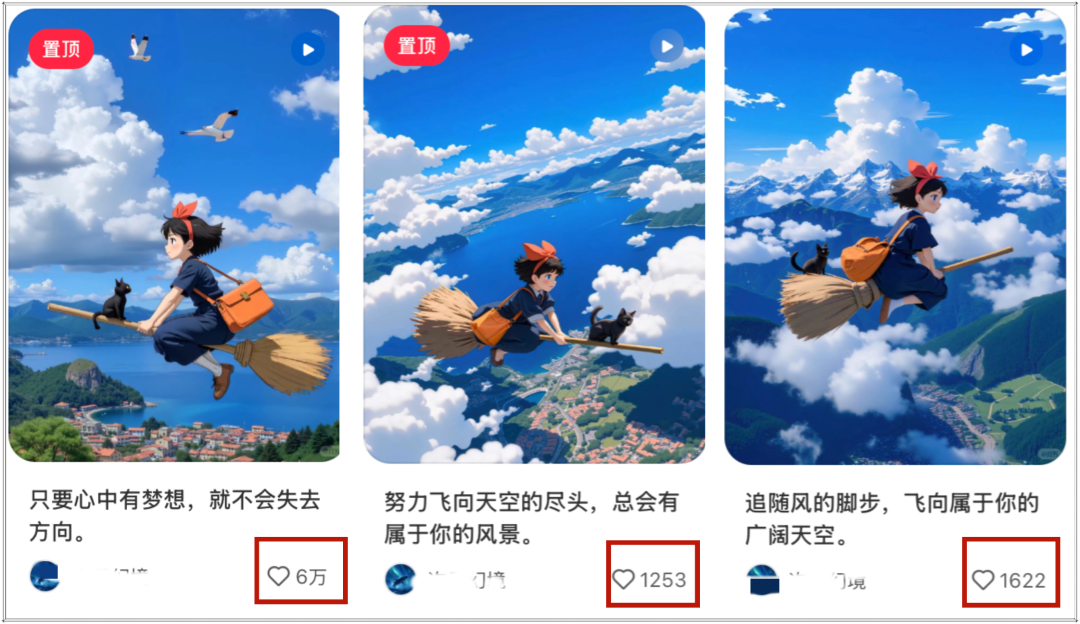Screen dimensions: 1080x624
Task: Open author avatar under the 6万 likes post
Action: point(45,576)
